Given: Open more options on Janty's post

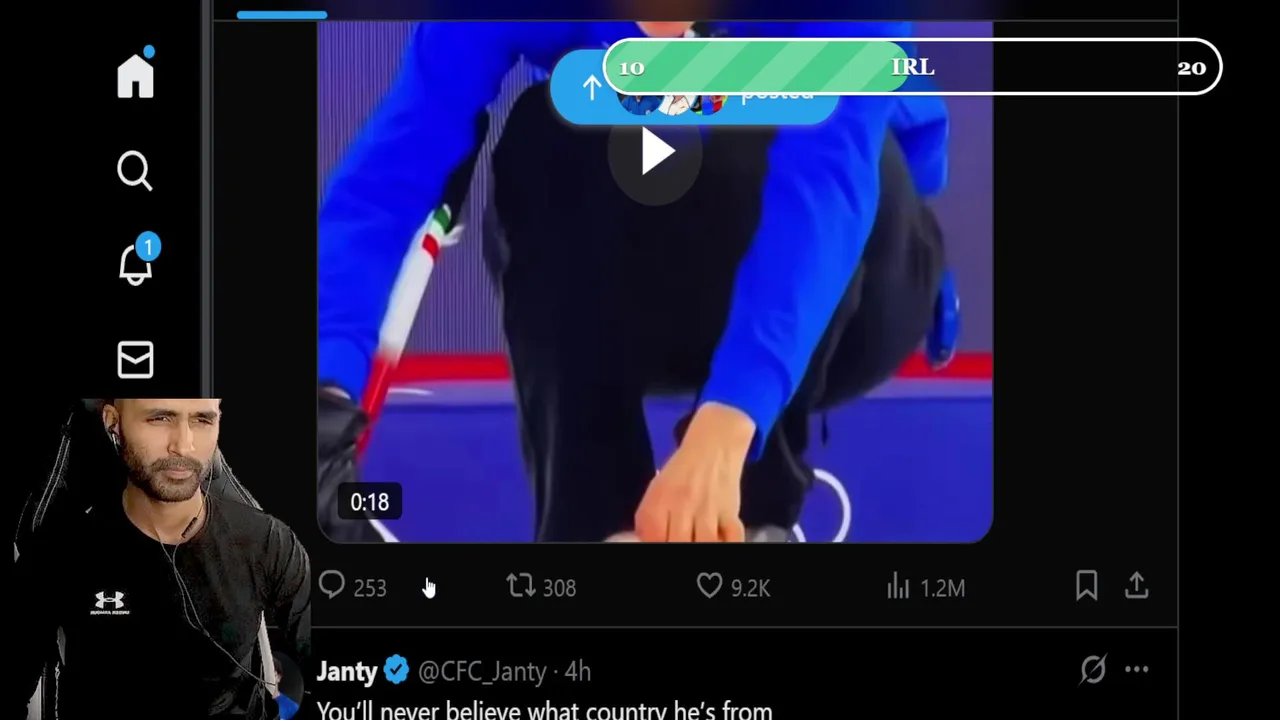Looking at the screenshot, I should pyautogui.click(x=1137, y=669).
